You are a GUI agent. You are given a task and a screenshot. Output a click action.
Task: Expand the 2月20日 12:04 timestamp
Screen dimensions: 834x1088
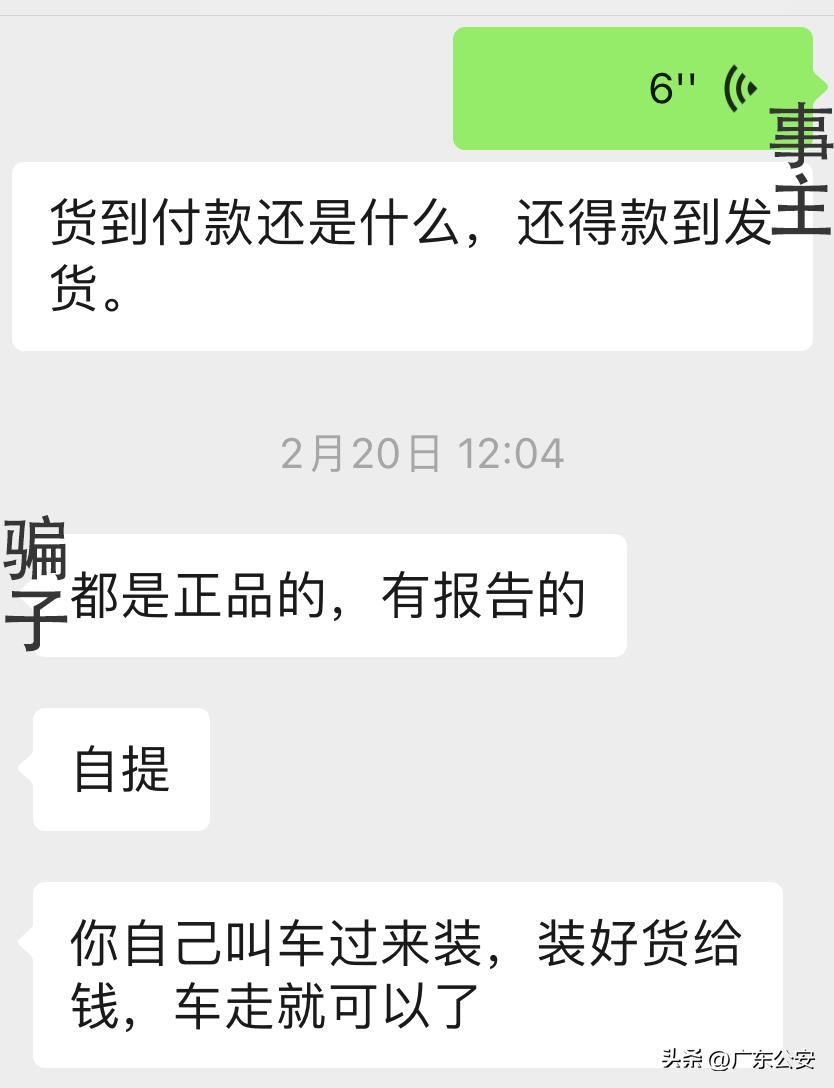(420, 452)
